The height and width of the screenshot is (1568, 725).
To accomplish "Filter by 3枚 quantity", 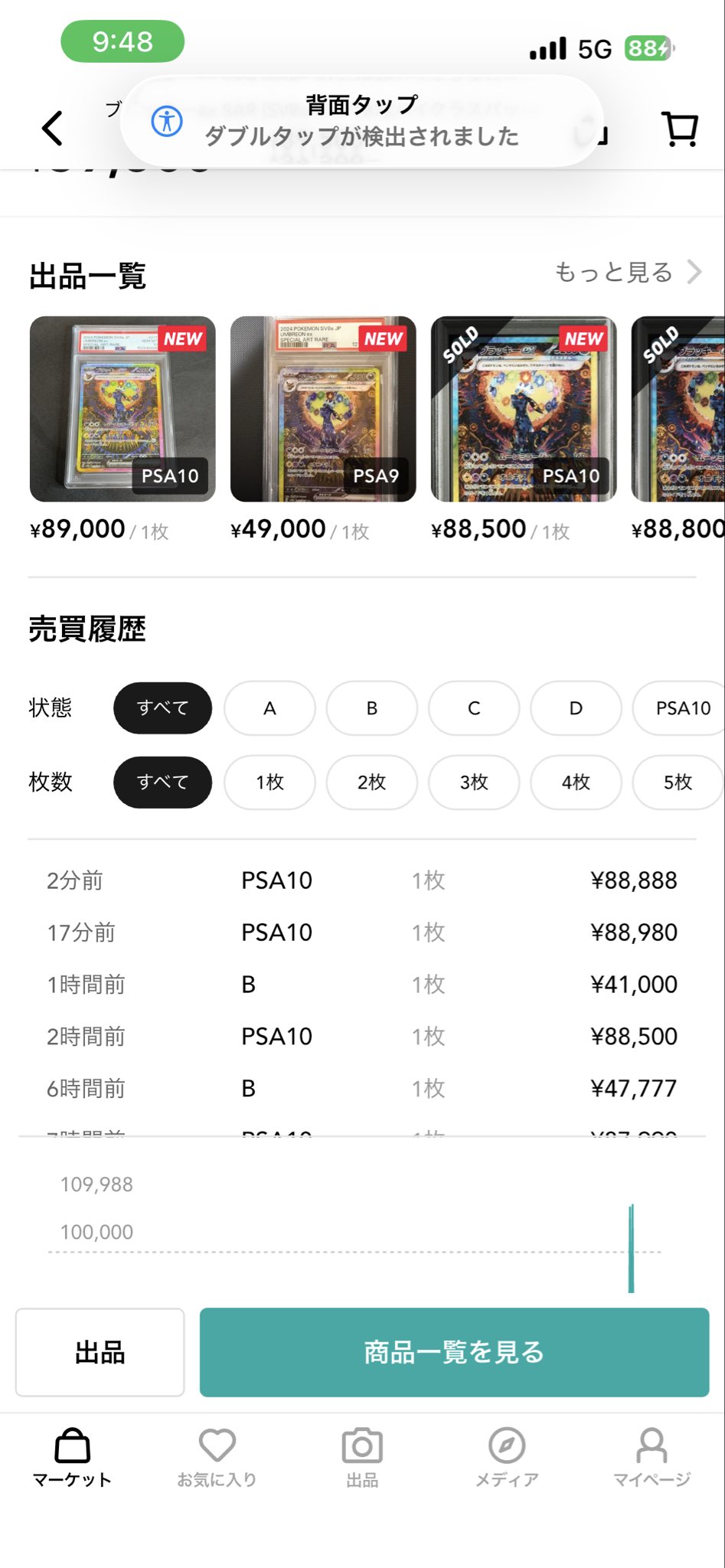I will click(474, 782).
